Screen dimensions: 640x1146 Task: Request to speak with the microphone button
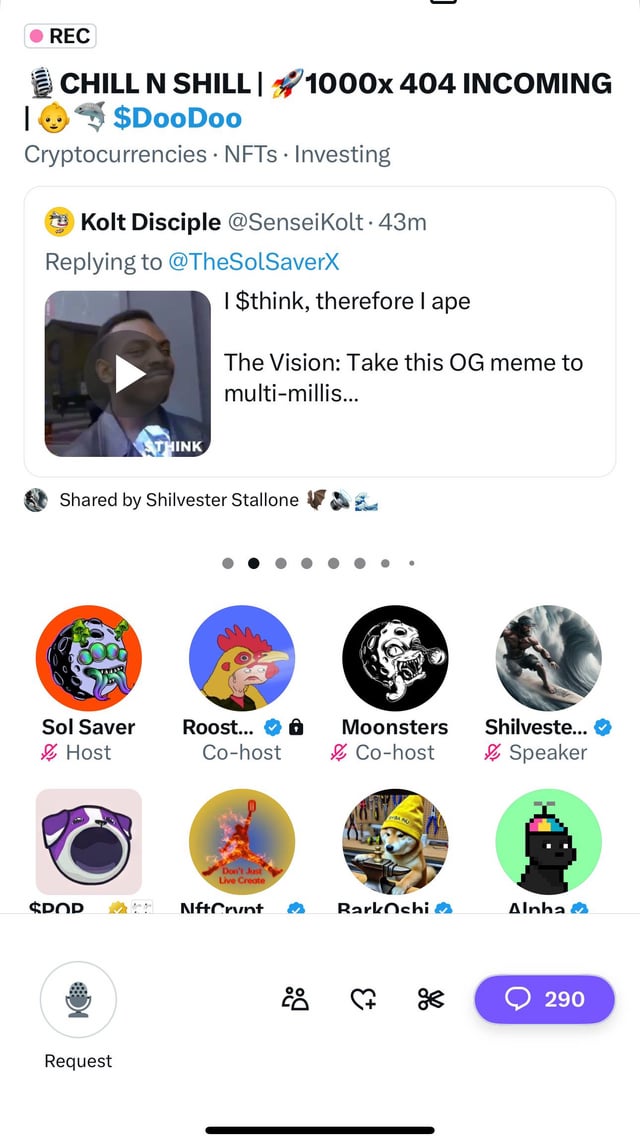(x=78, y=999)
